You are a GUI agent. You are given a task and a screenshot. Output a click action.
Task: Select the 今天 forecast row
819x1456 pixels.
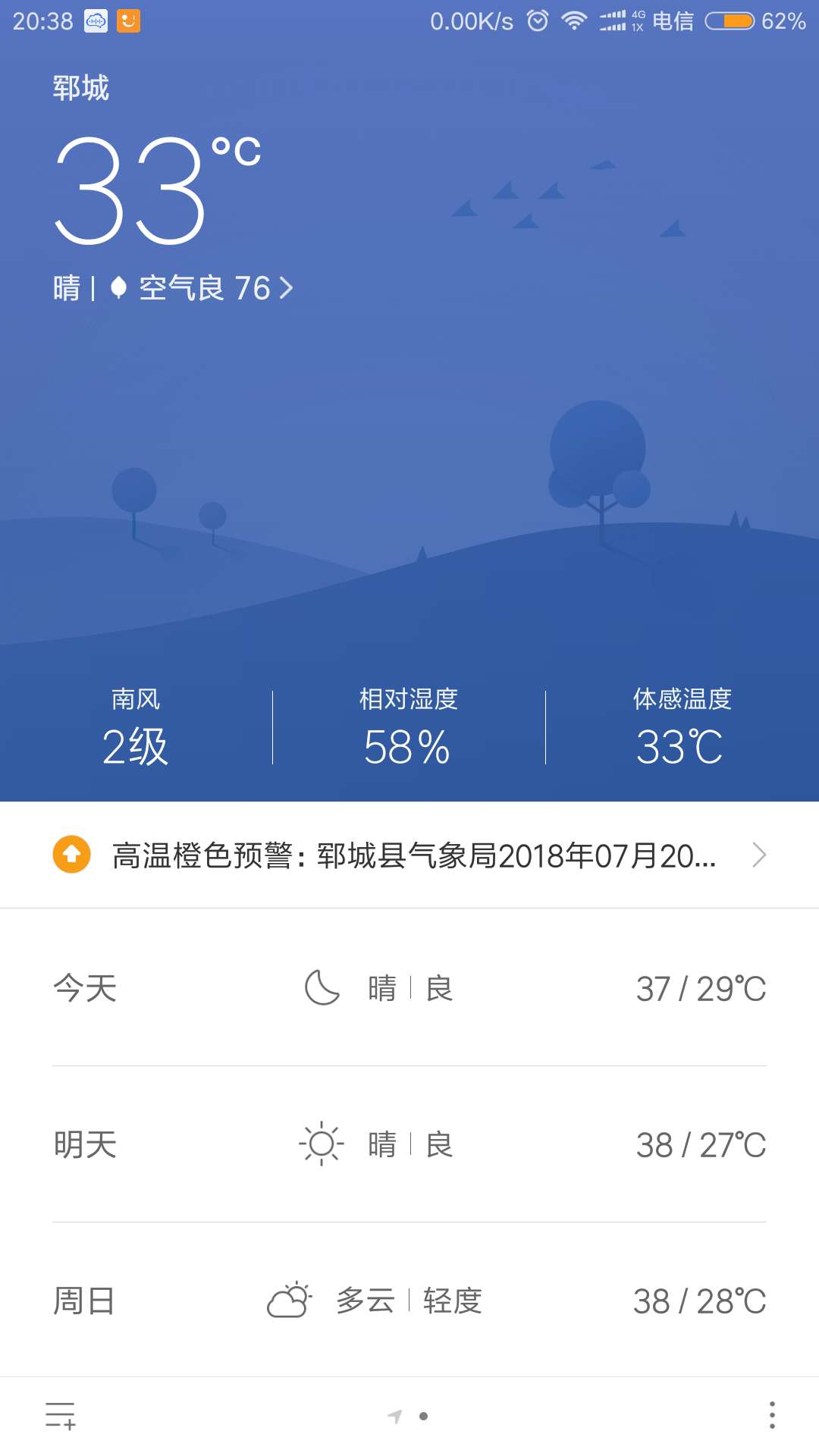(x=83, y=987)
